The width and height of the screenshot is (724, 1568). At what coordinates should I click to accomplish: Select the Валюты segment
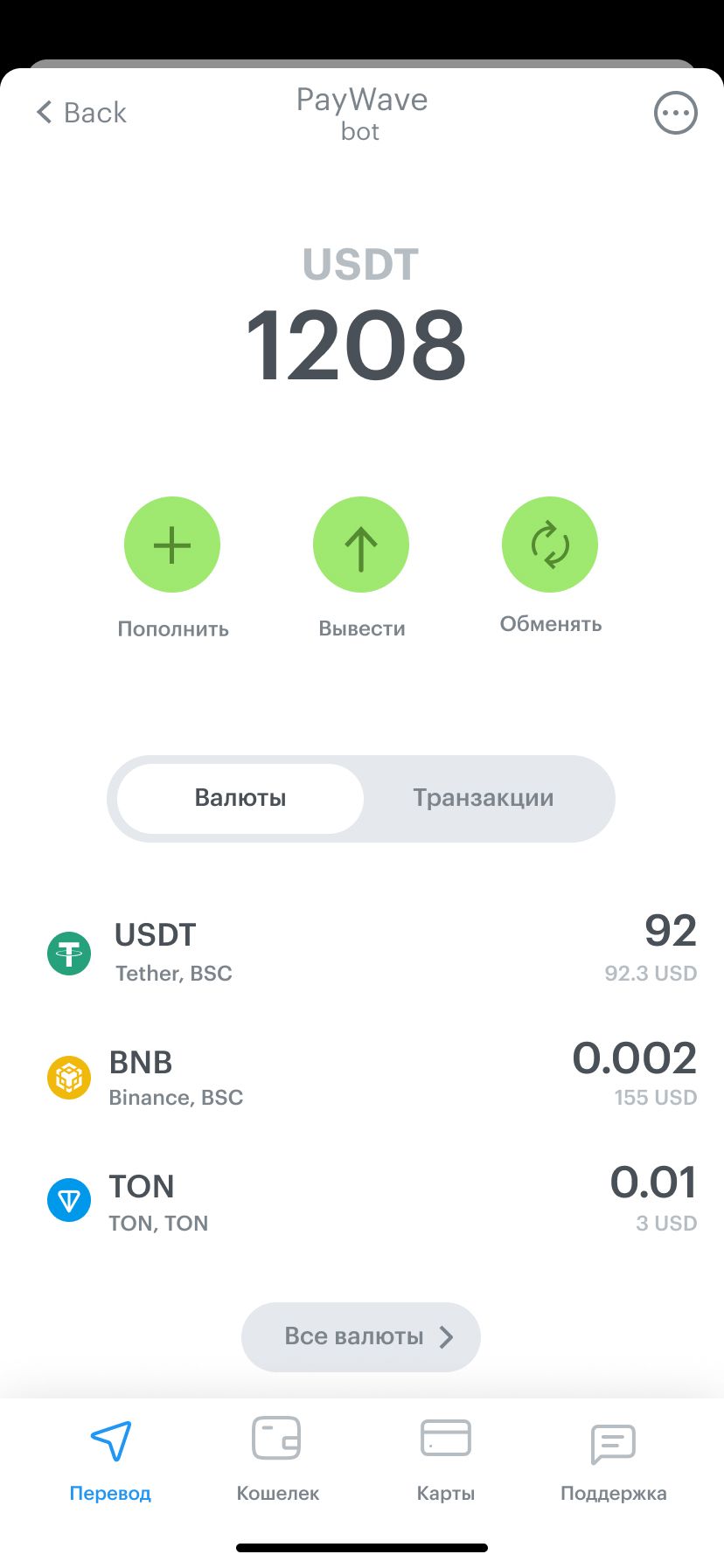pos(240,798)
